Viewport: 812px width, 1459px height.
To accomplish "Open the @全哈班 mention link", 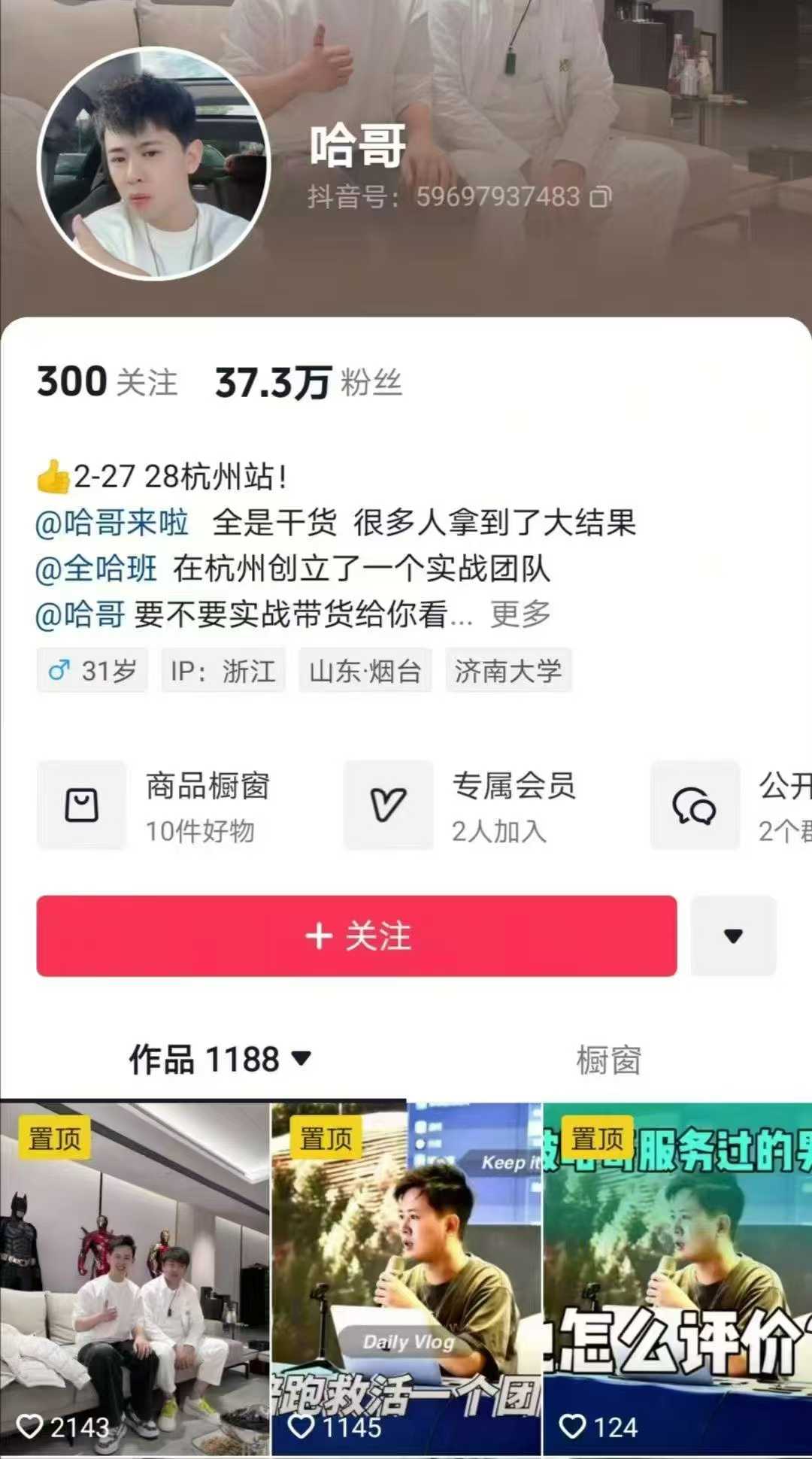I will 96,569.
